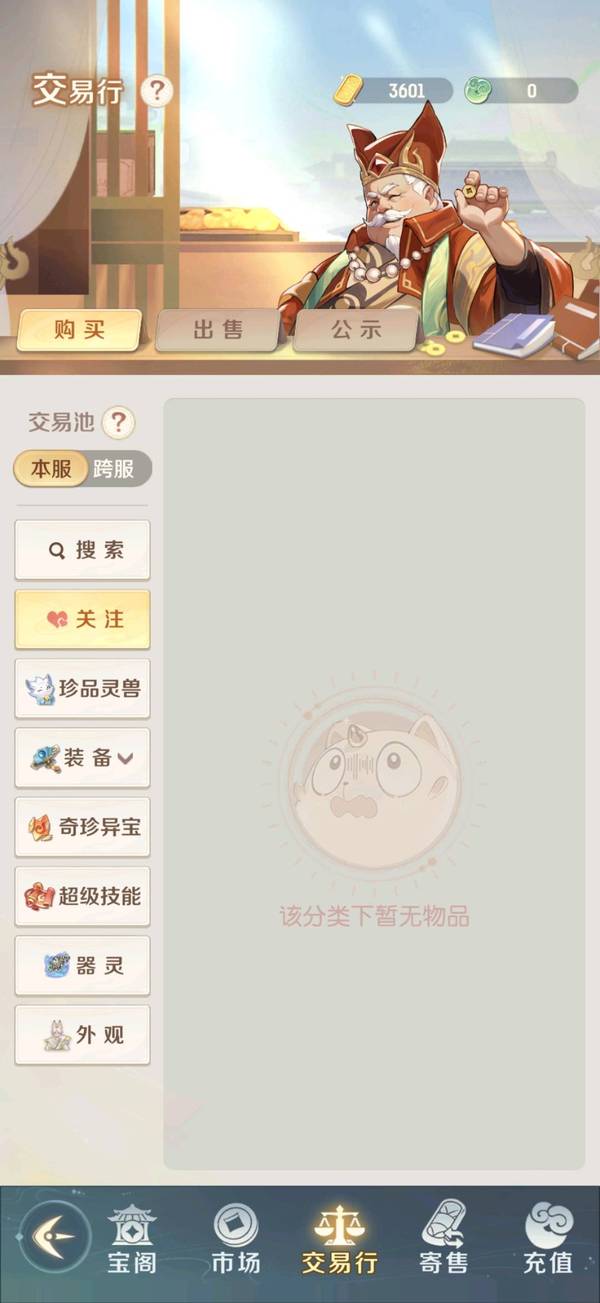Go to the 宝阁 tab
This screenshot has width=600, height=1303.
132,1240
